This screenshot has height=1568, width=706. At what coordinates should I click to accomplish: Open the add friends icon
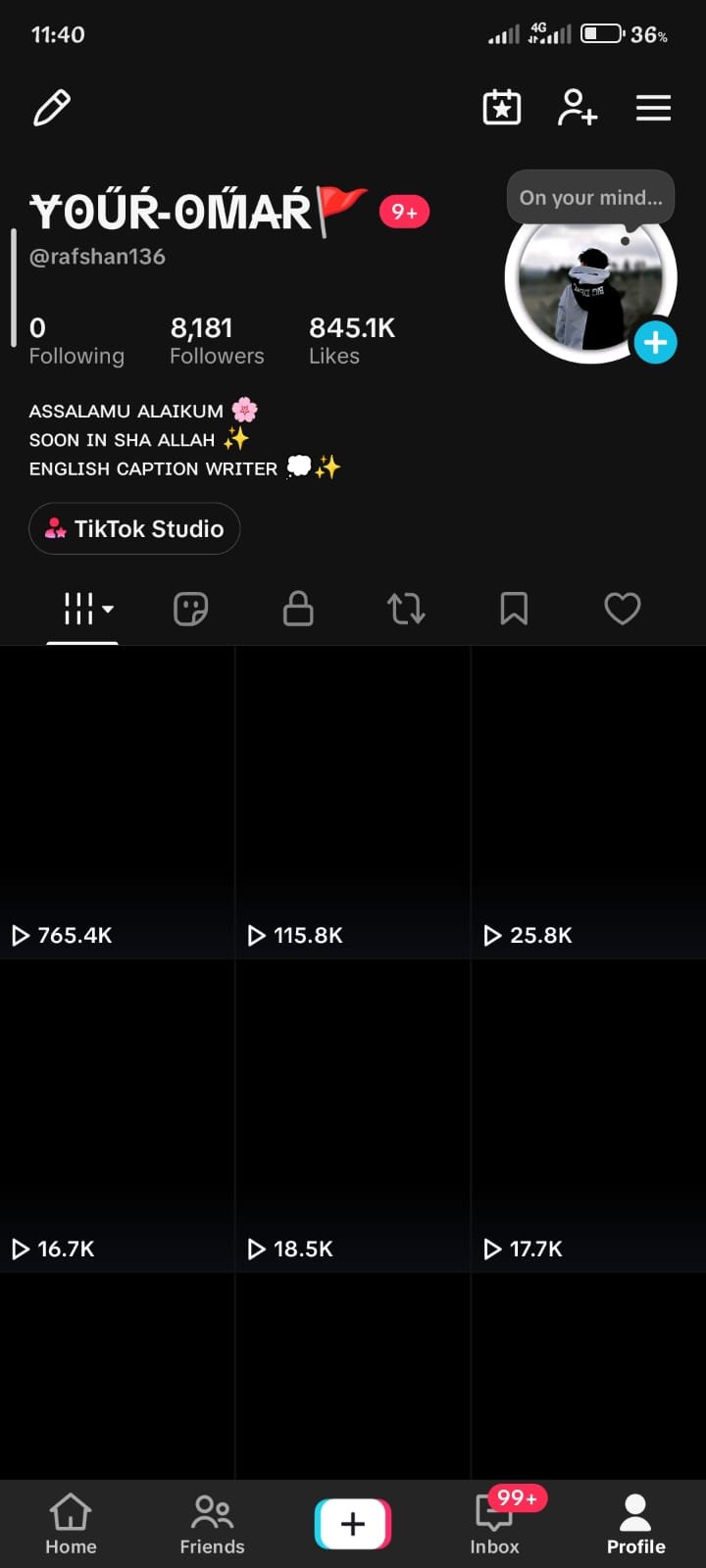578,108
